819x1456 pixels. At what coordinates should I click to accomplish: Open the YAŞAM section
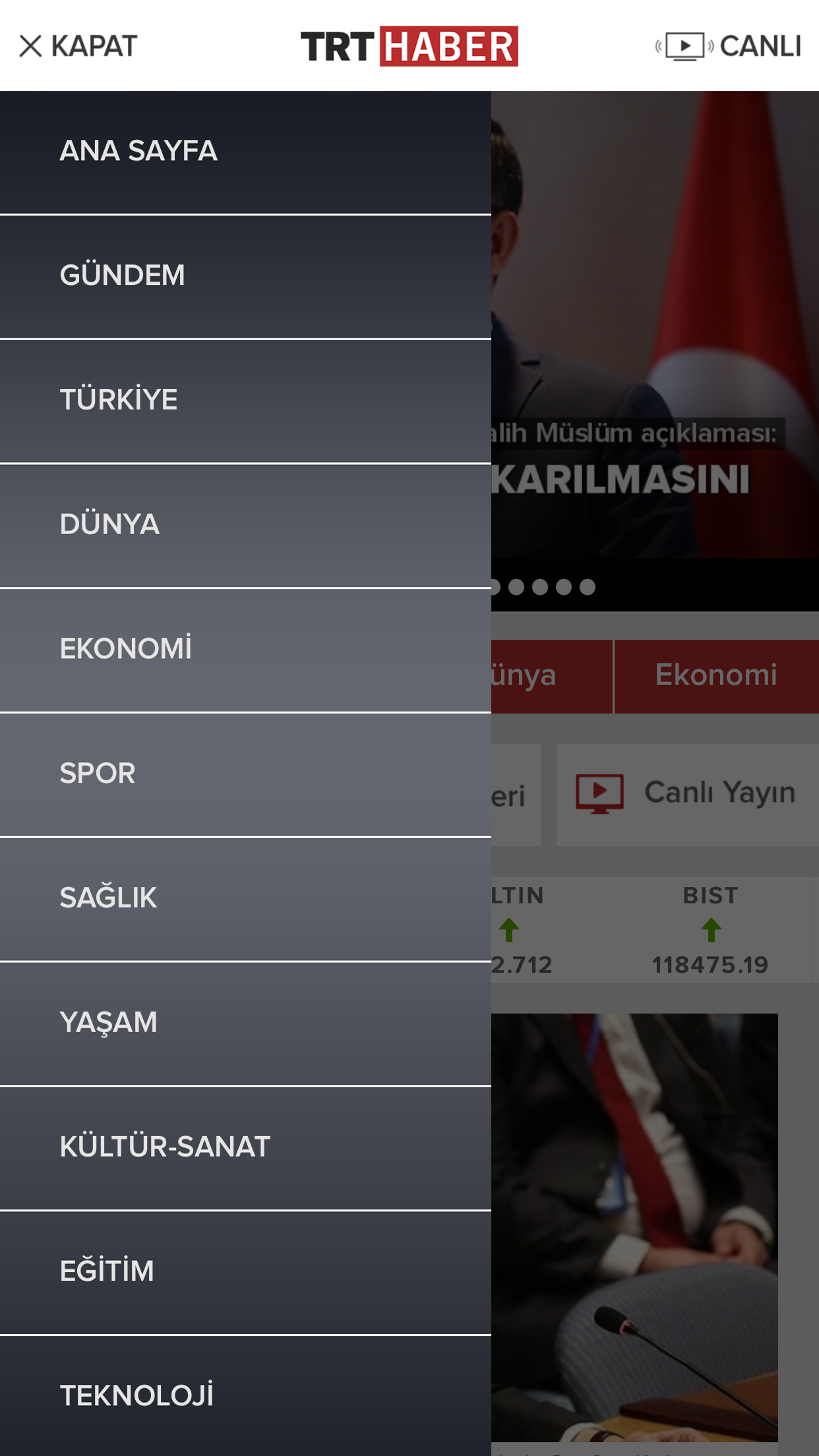pos(109,1023)
